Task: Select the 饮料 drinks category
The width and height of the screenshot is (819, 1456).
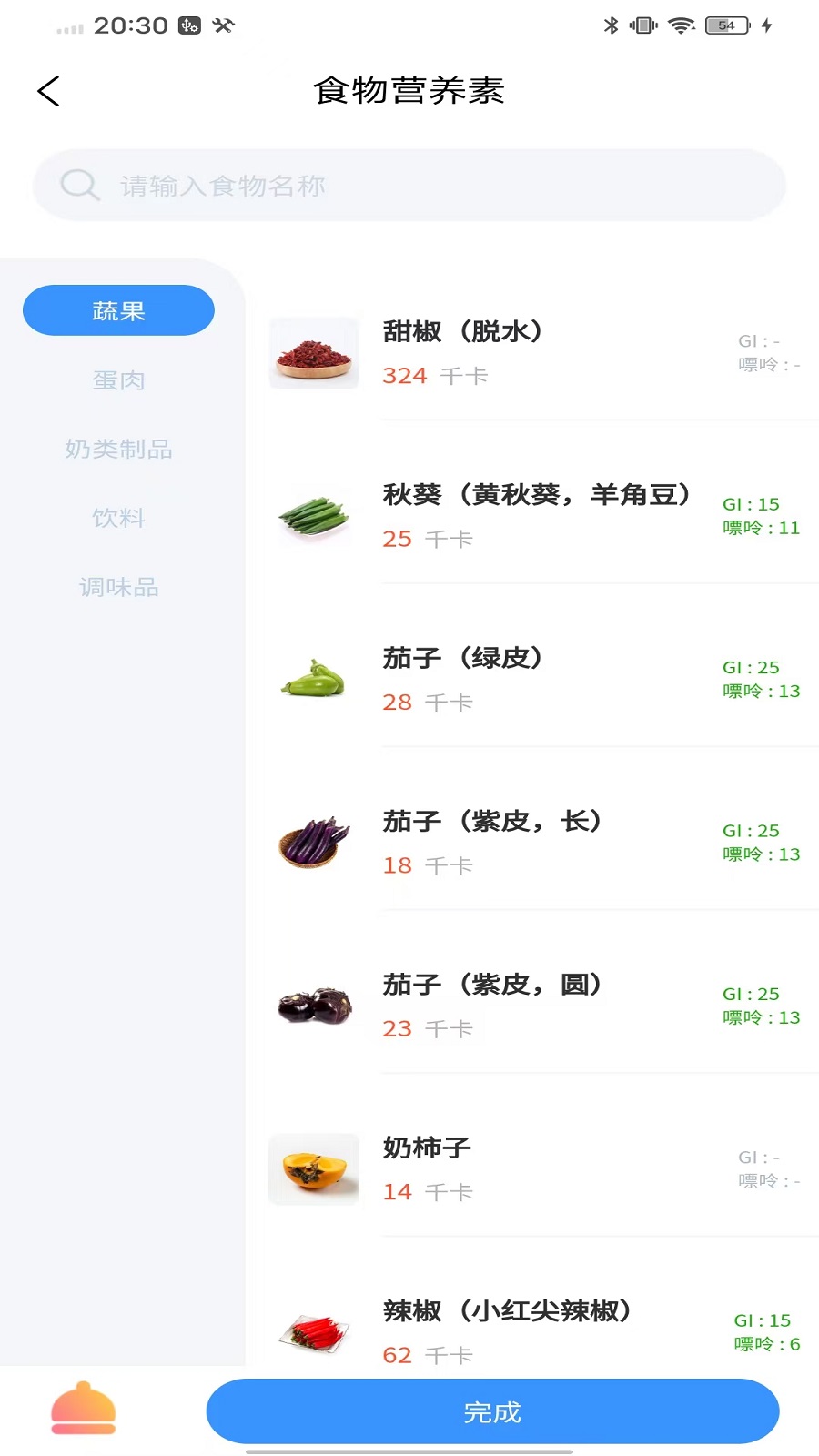Action: coord(119,518)
